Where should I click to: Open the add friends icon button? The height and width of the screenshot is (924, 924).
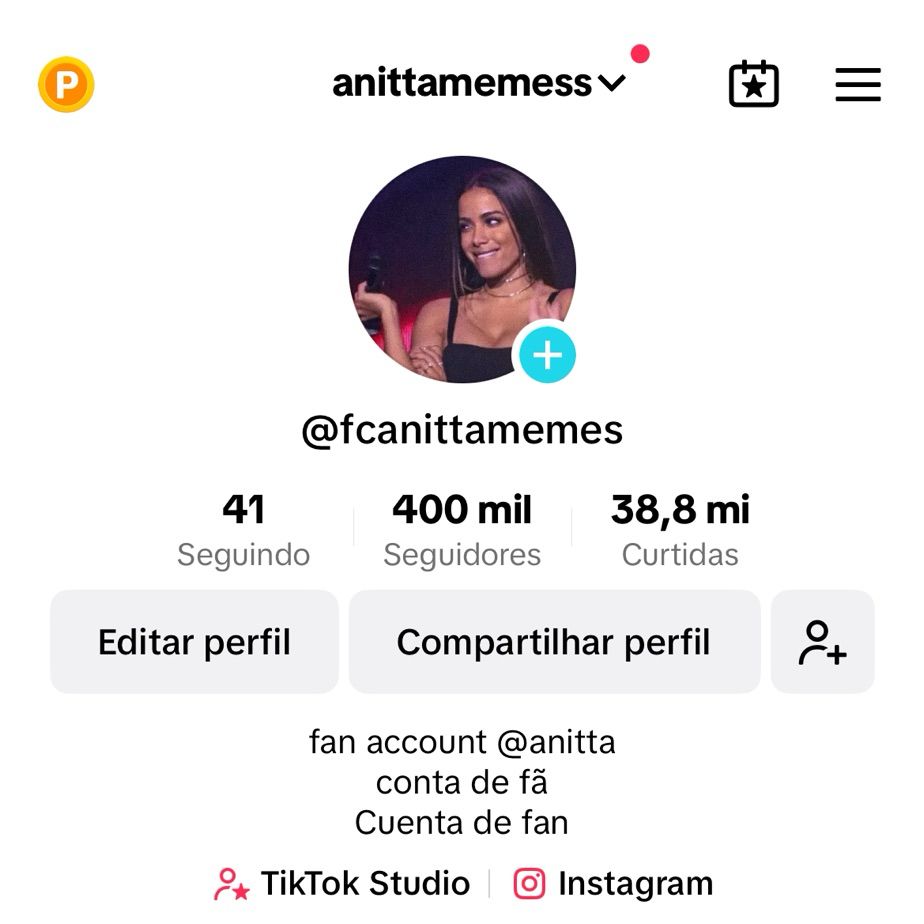pyautogui.click(x=822, y=642)
